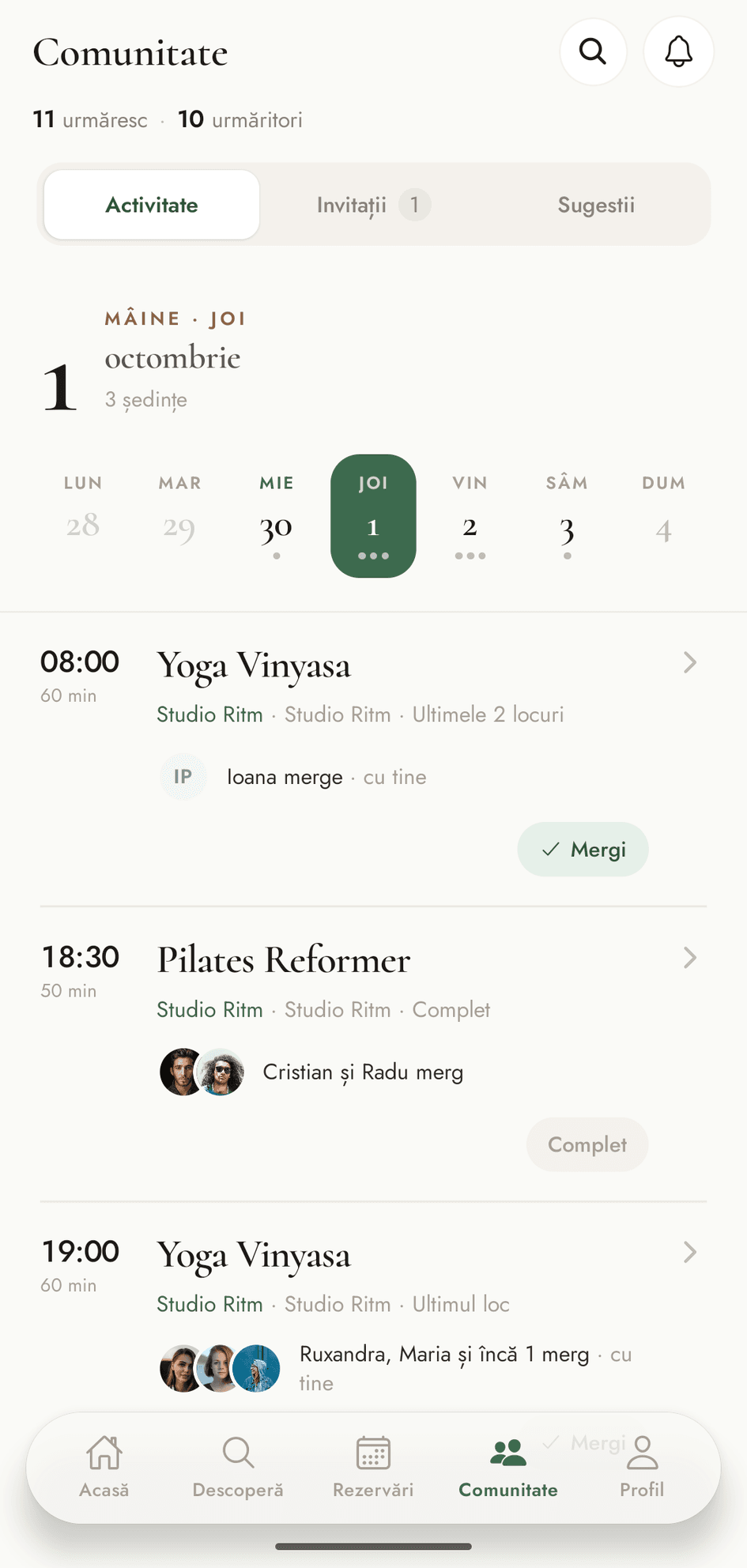The height and width of the screenshot is (1568, 747).
Task: Open the notifications bell
Action: [678, 51]
